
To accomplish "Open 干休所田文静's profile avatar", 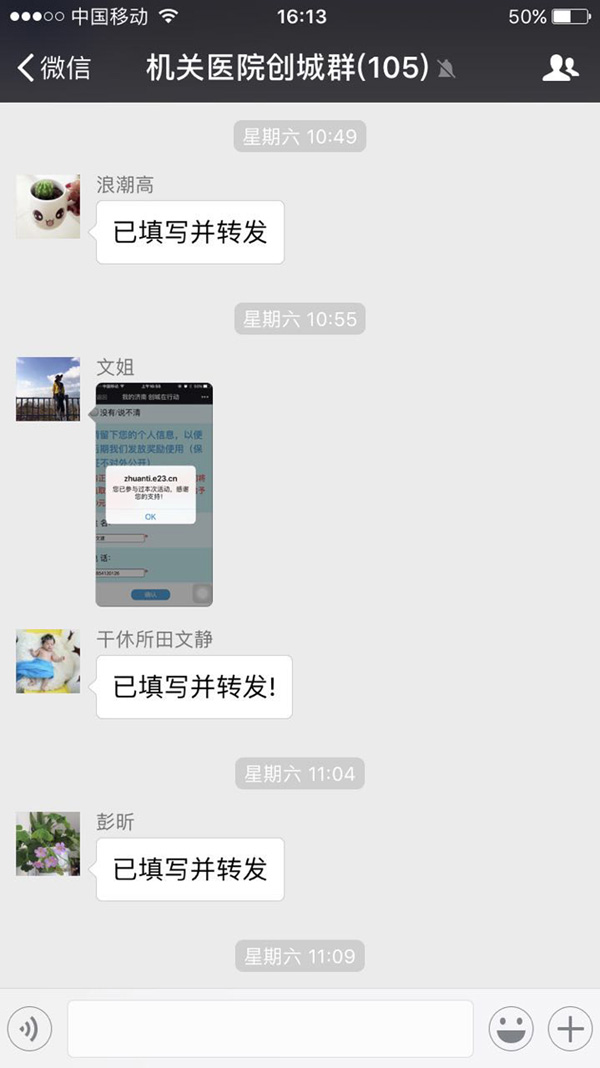I will pyautogui.click(x=48, y=661).
